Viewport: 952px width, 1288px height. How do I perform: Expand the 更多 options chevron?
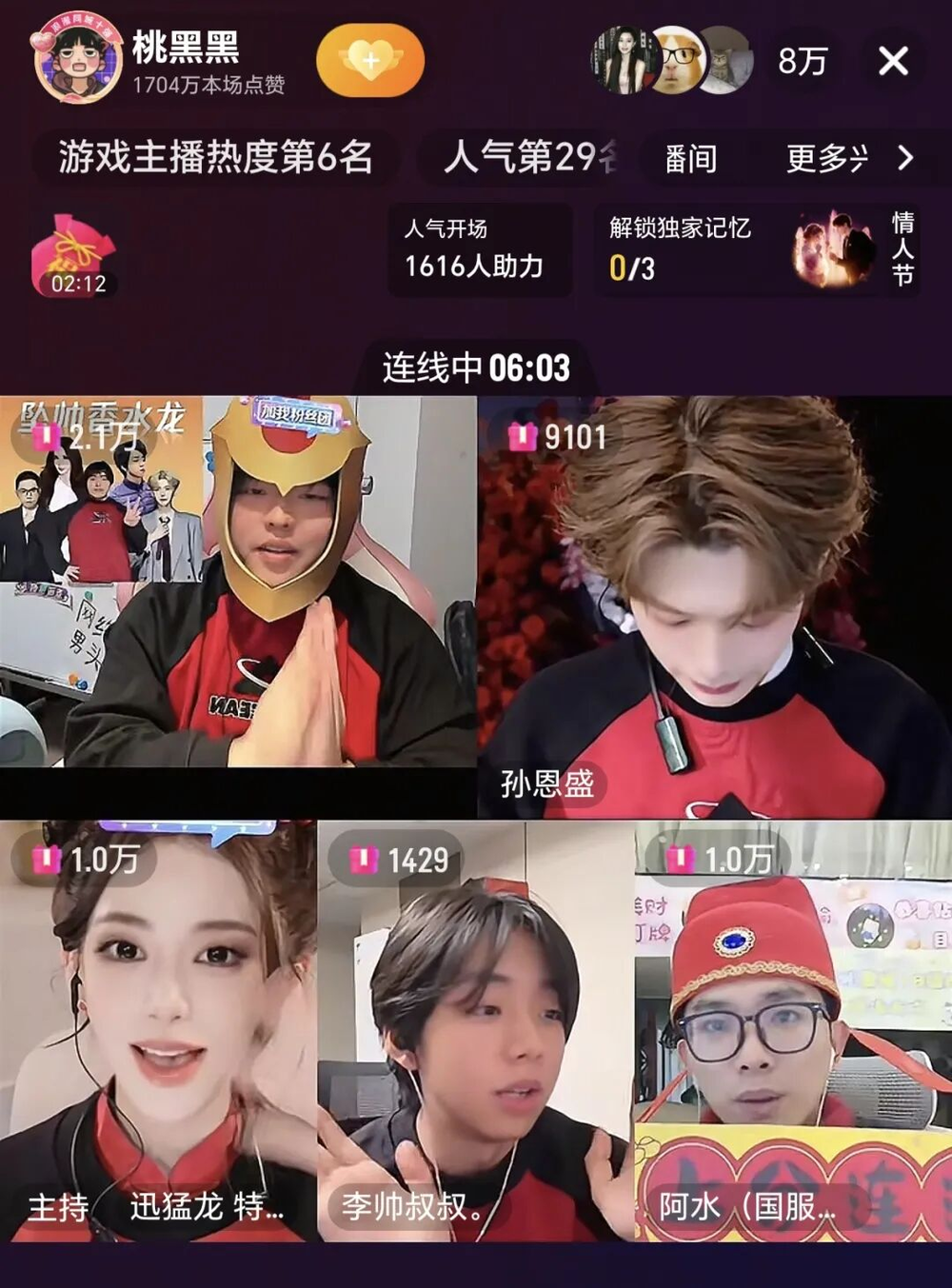(904, 157)
